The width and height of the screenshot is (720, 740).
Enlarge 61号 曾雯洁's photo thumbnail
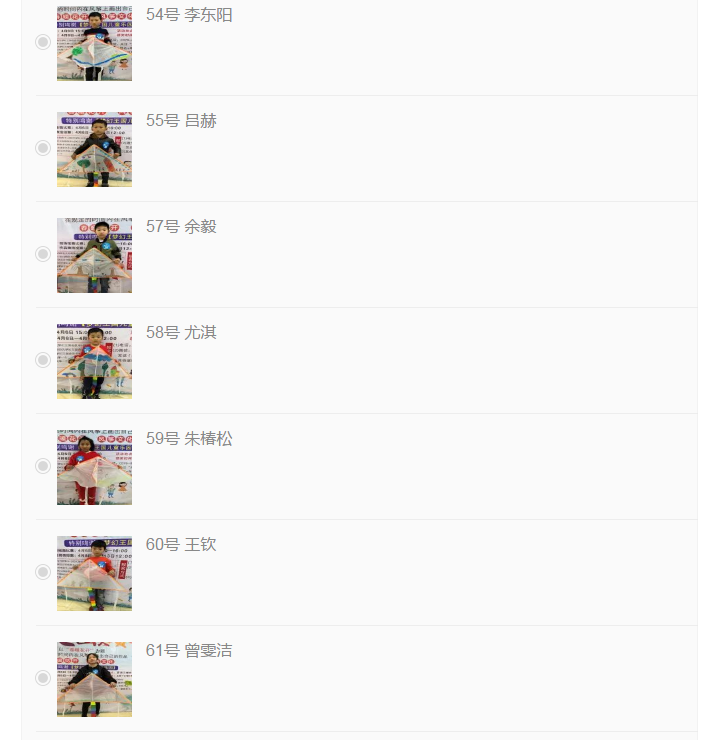point(94,679)
